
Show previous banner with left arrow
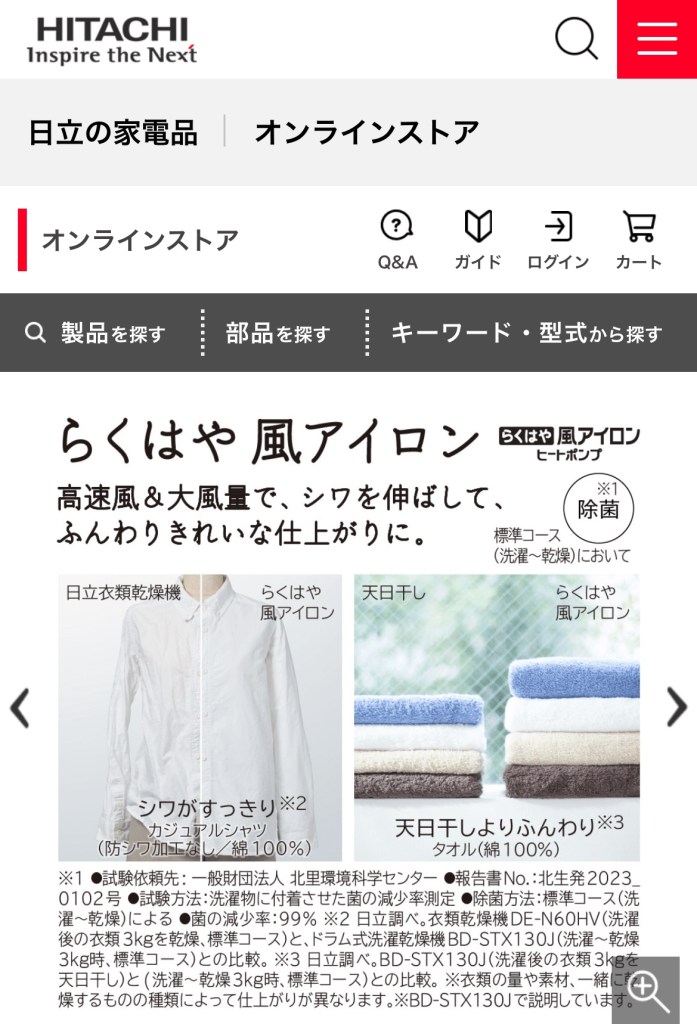click(x=20, y=707)
